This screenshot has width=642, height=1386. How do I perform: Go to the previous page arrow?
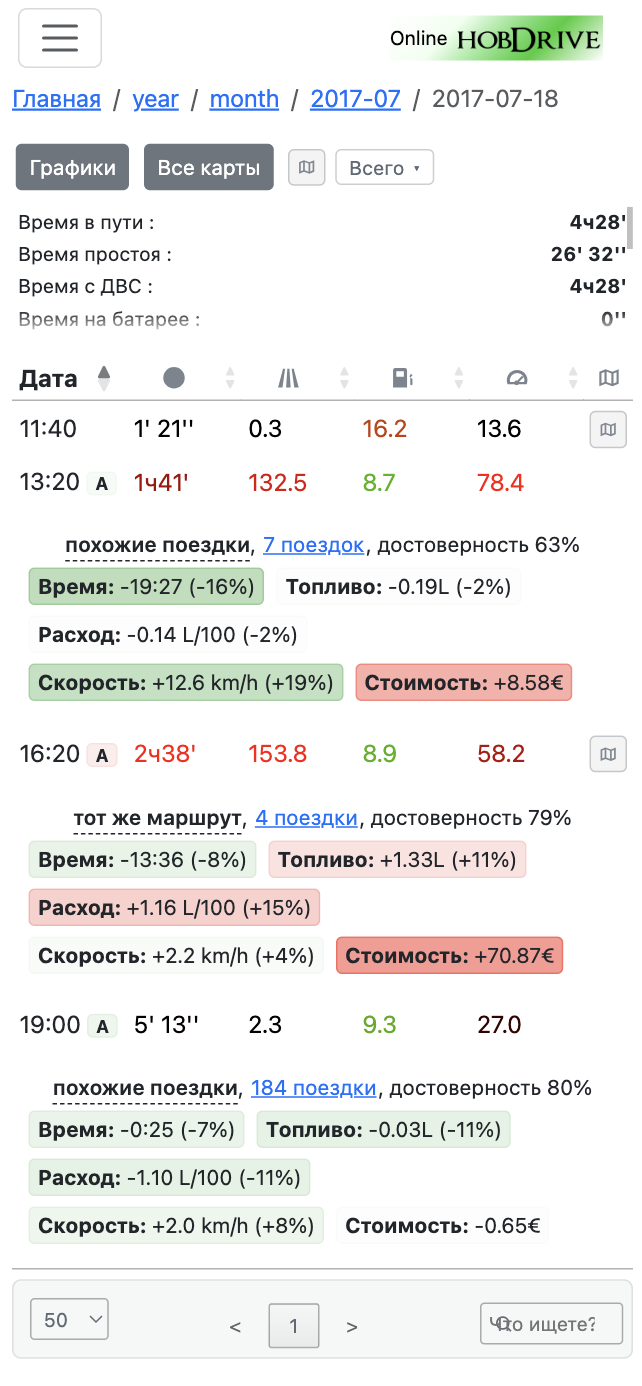click(236, 1327)
